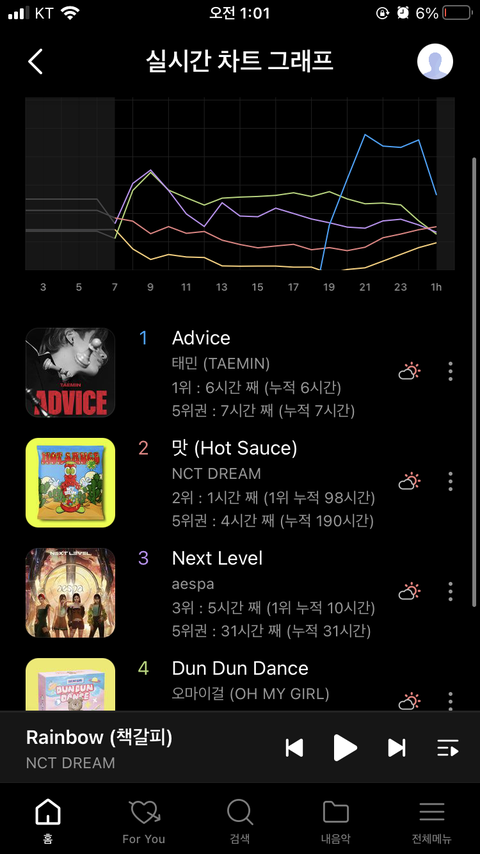The height and width of the screenshot is (854, 480).
Task: Open more options for Next Level
Action: pyautogui.click(x=450, y=591)
